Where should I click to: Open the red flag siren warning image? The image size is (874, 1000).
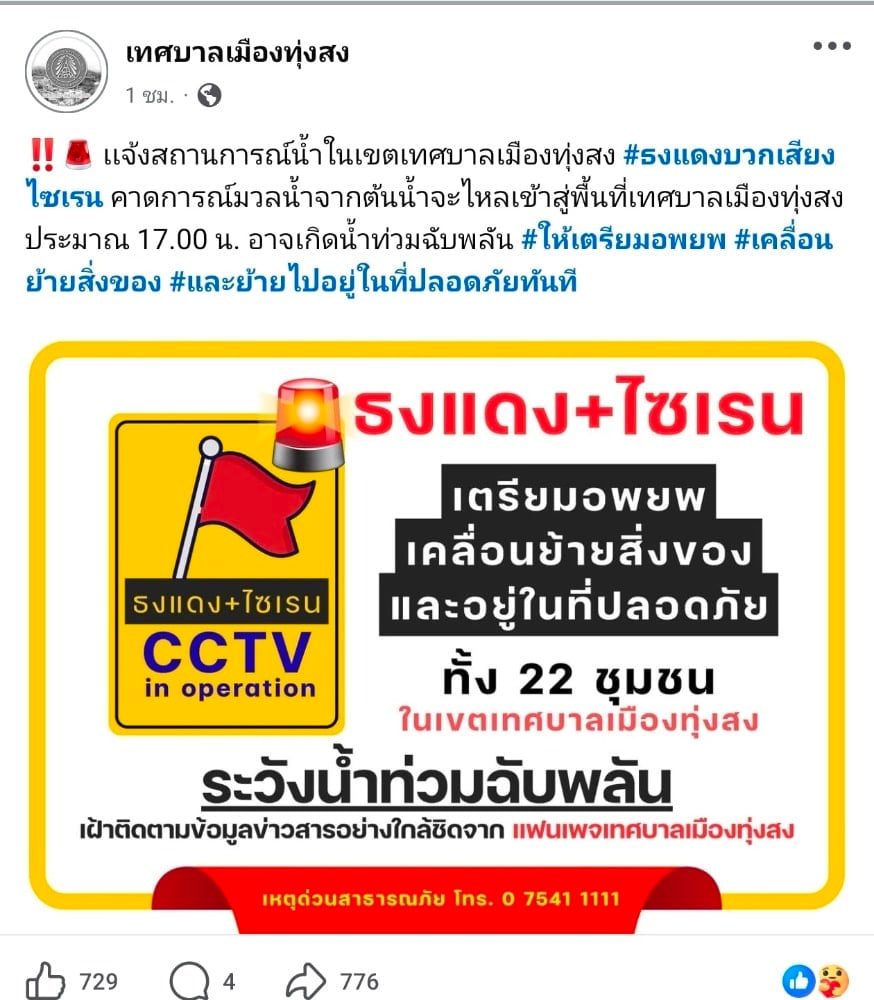(437, 628)
